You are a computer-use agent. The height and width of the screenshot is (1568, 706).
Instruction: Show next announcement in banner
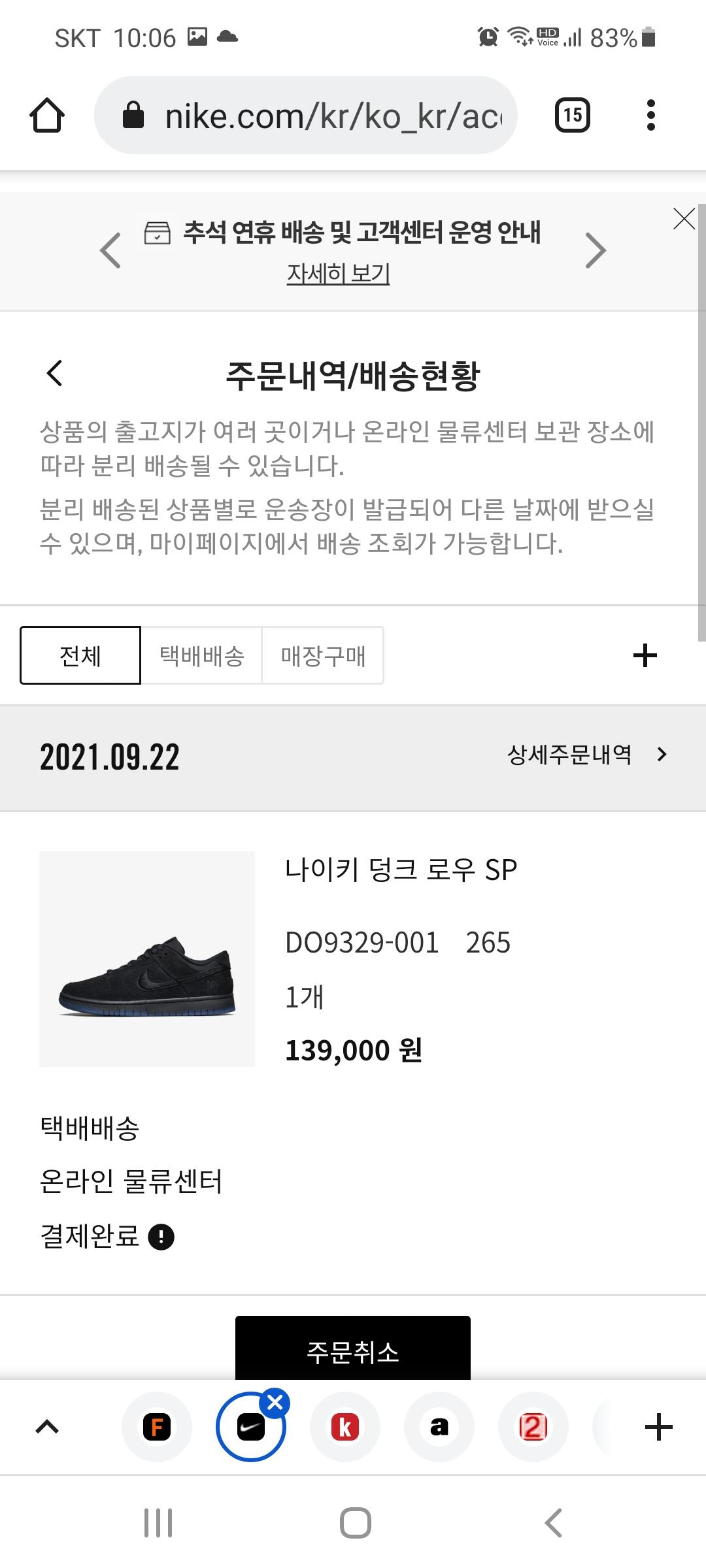click(595, 250)
